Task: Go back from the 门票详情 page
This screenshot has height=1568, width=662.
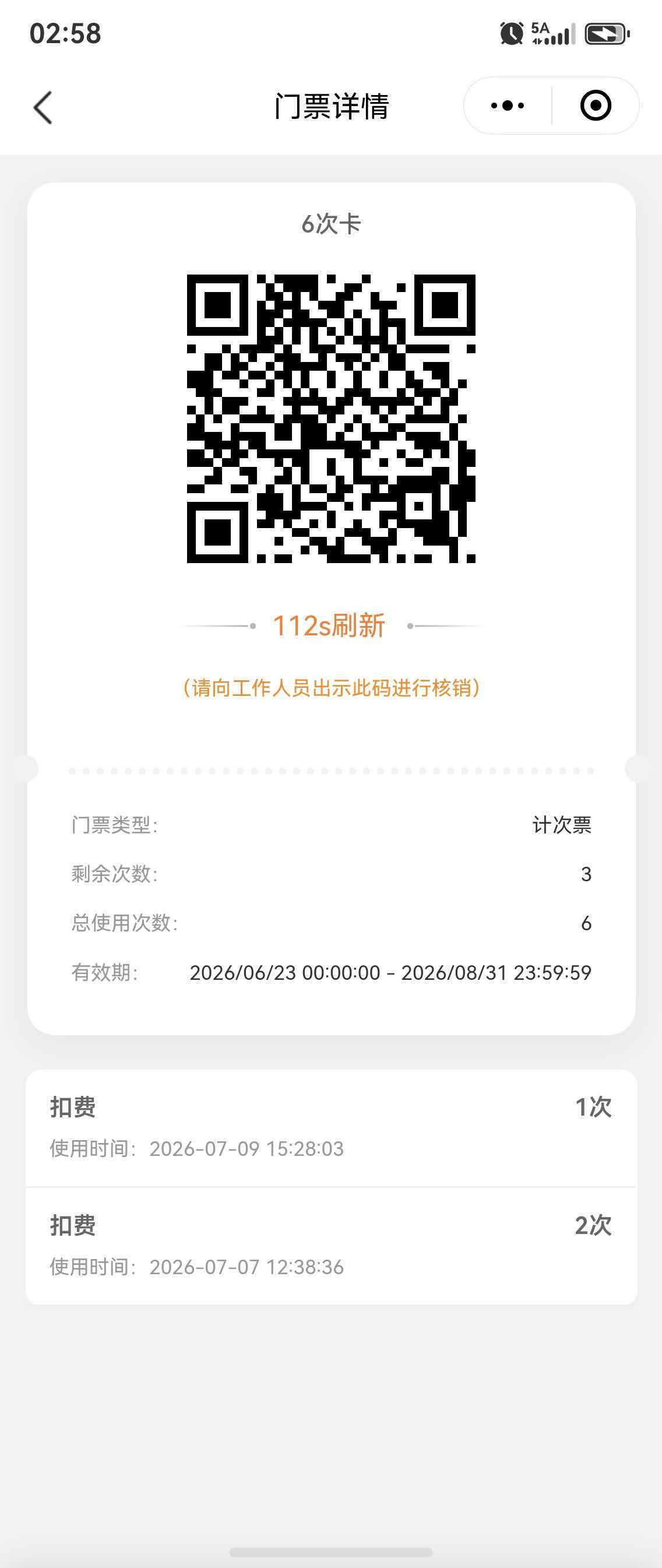Action: 43,107
